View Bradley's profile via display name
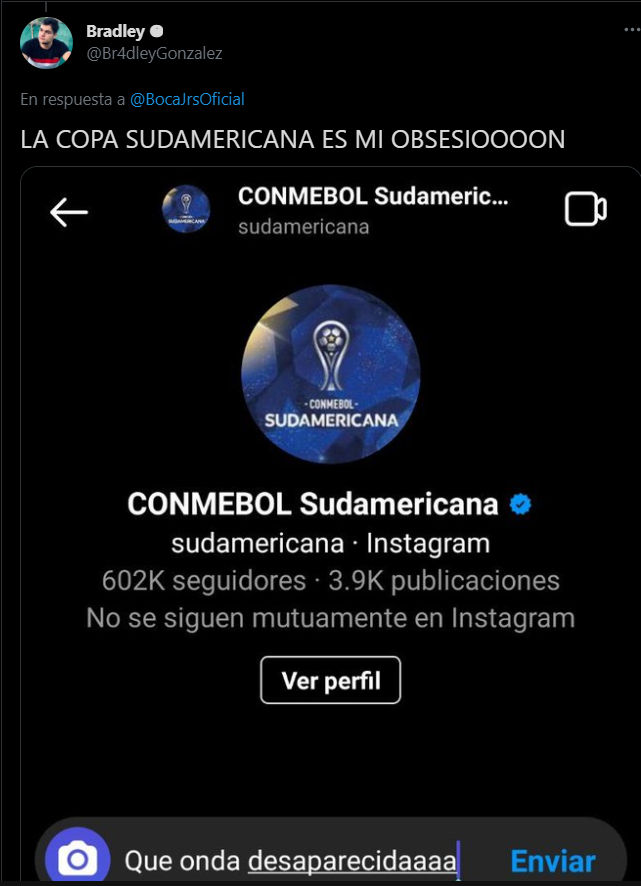The image size is (641, 886). pyautogui.click(x=115, y=32)
